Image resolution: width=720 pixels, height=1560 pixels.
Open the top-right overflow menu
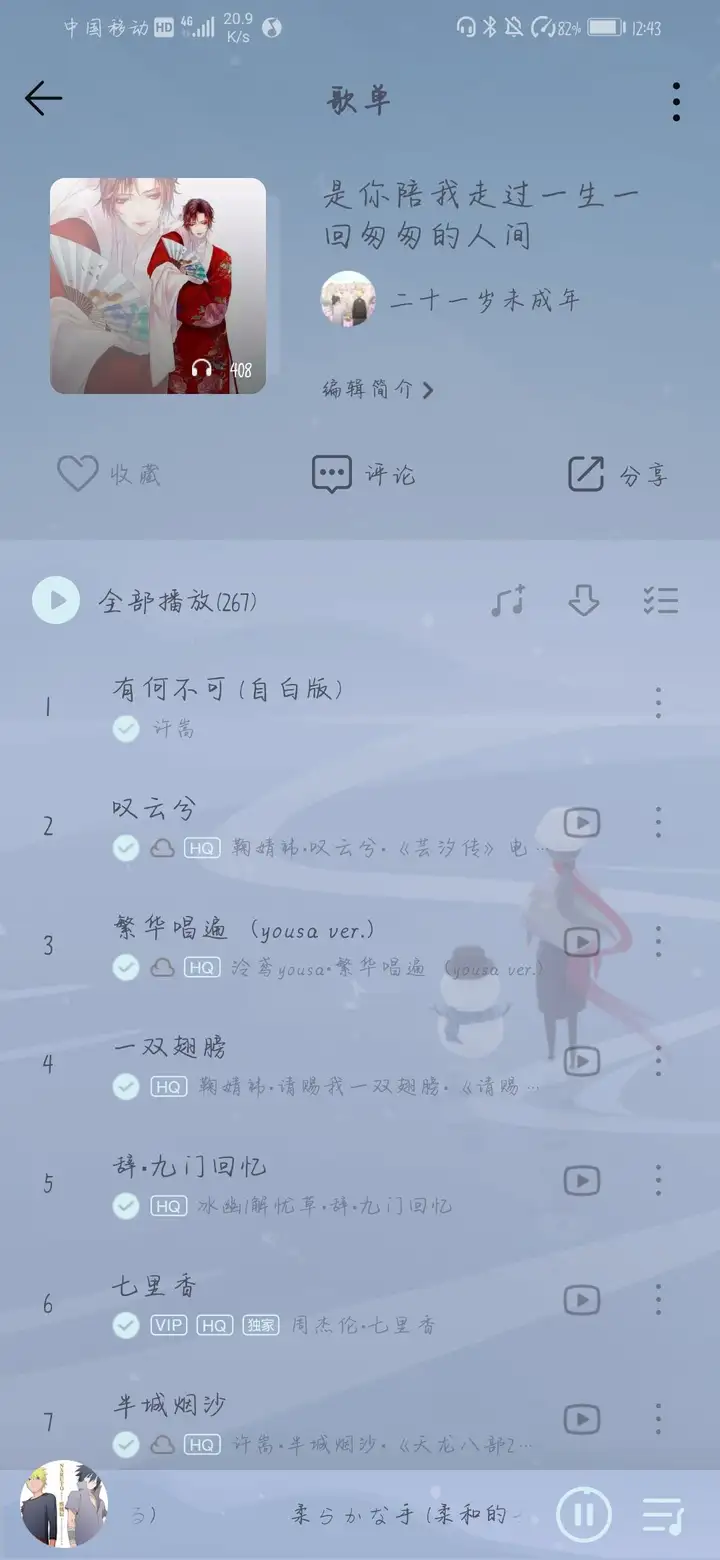coord(677,101)
